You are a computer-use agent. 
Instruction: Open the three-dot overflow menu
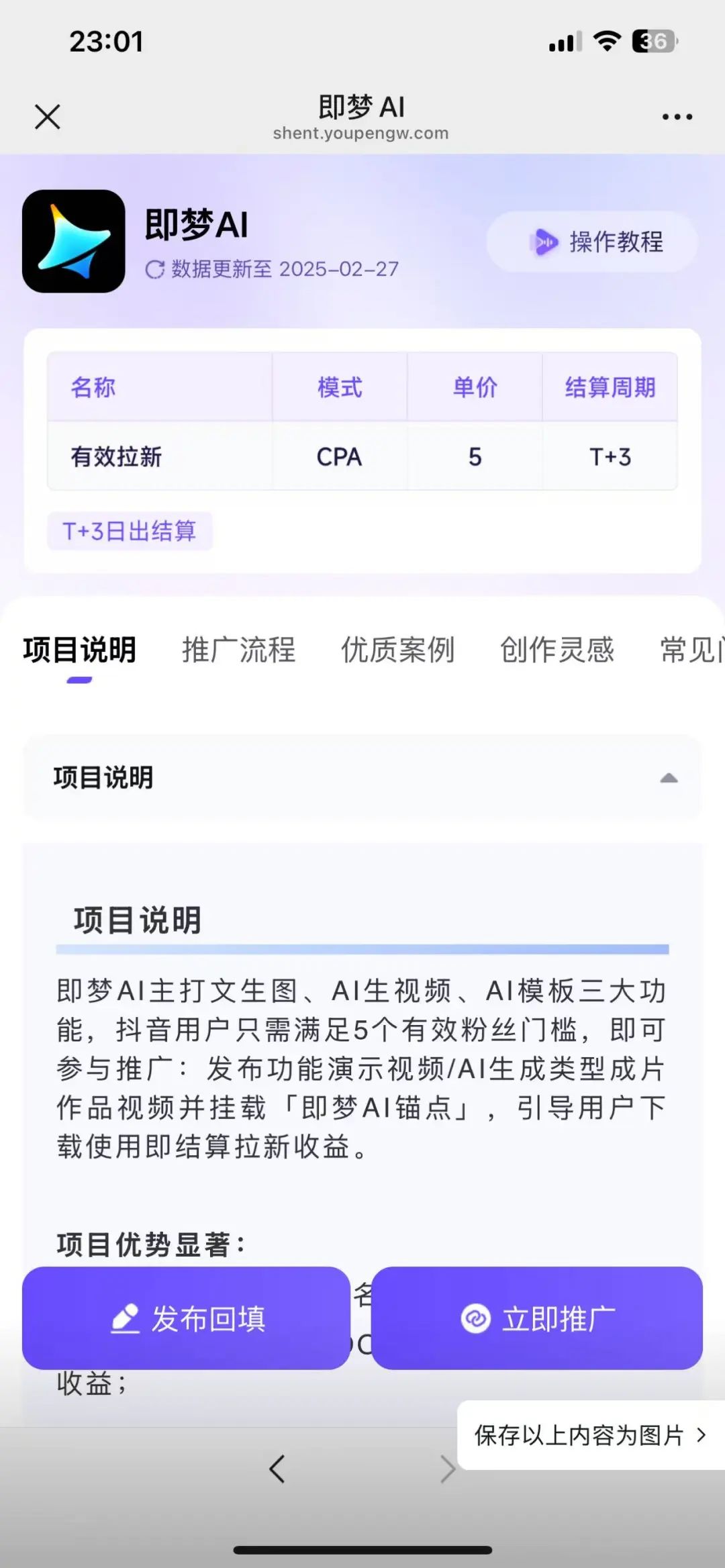tap(677, 117)
